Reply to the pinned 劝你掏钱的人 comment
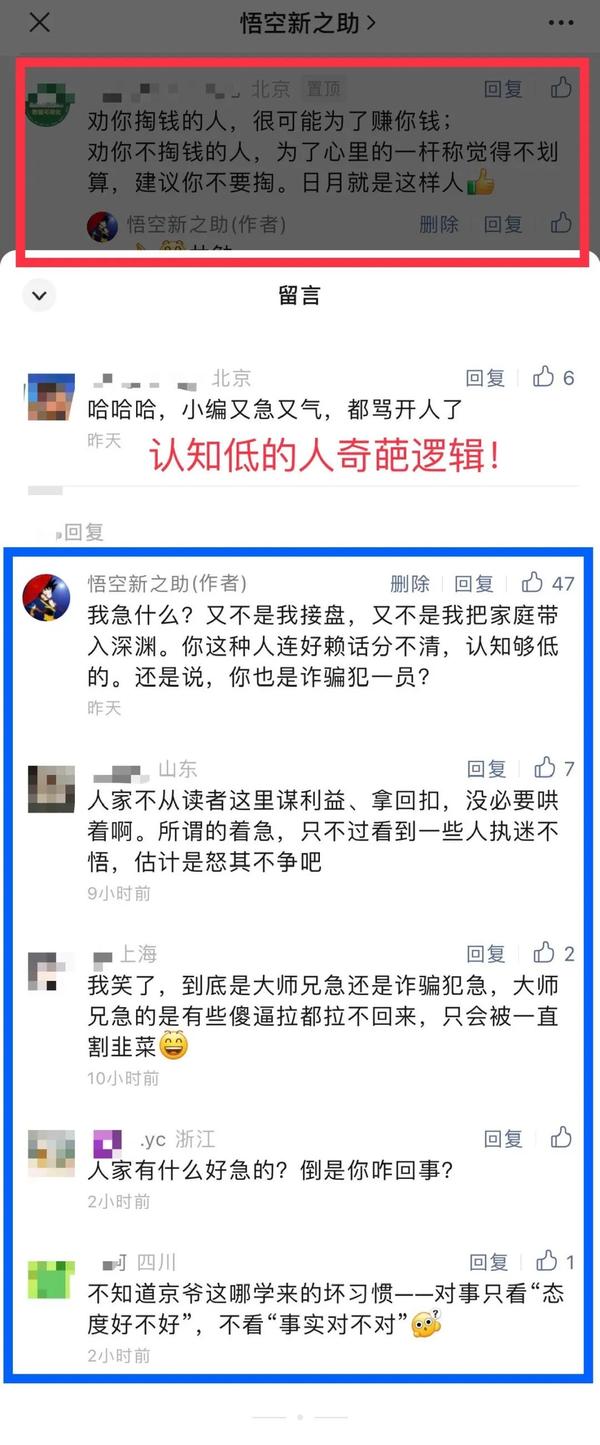 (x=503, y=89)
